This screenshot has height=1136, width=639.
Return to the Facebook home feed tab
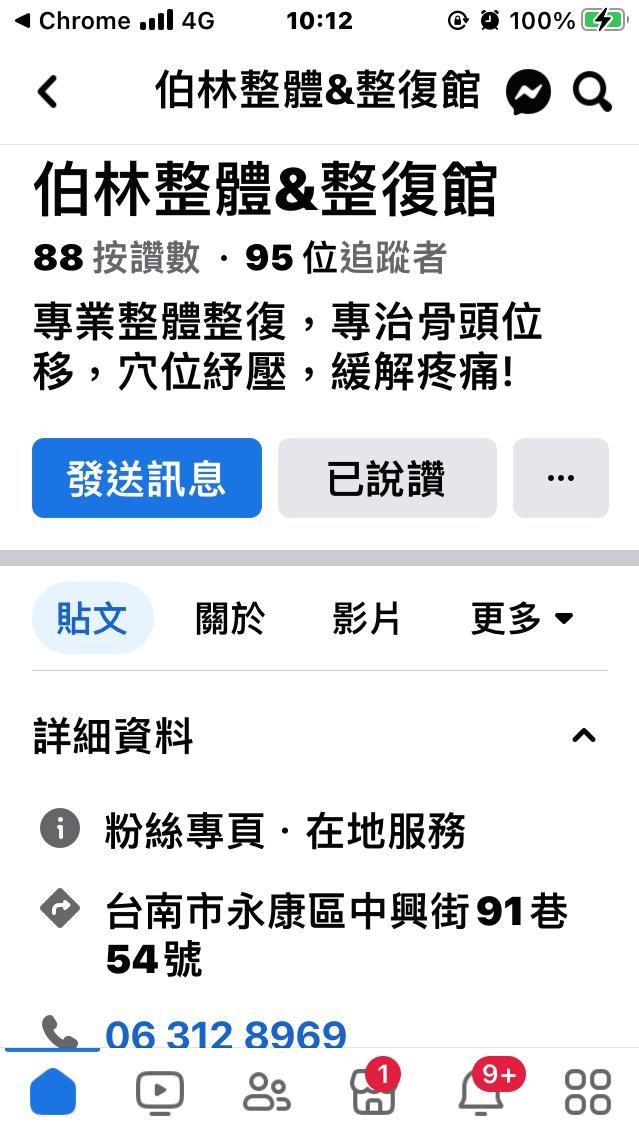[x=53, y=1091]
